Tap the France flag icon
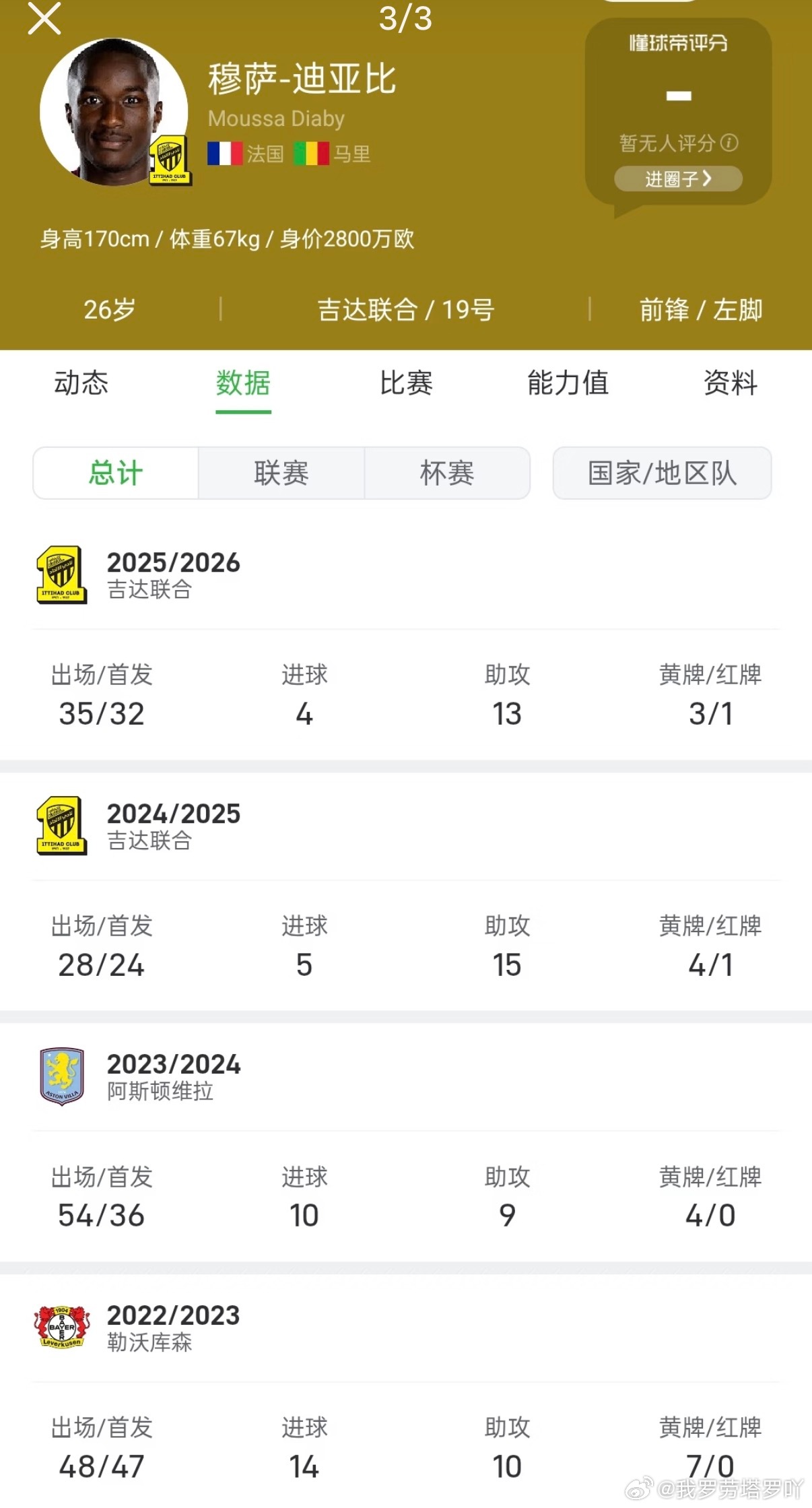 click(224, 153)
